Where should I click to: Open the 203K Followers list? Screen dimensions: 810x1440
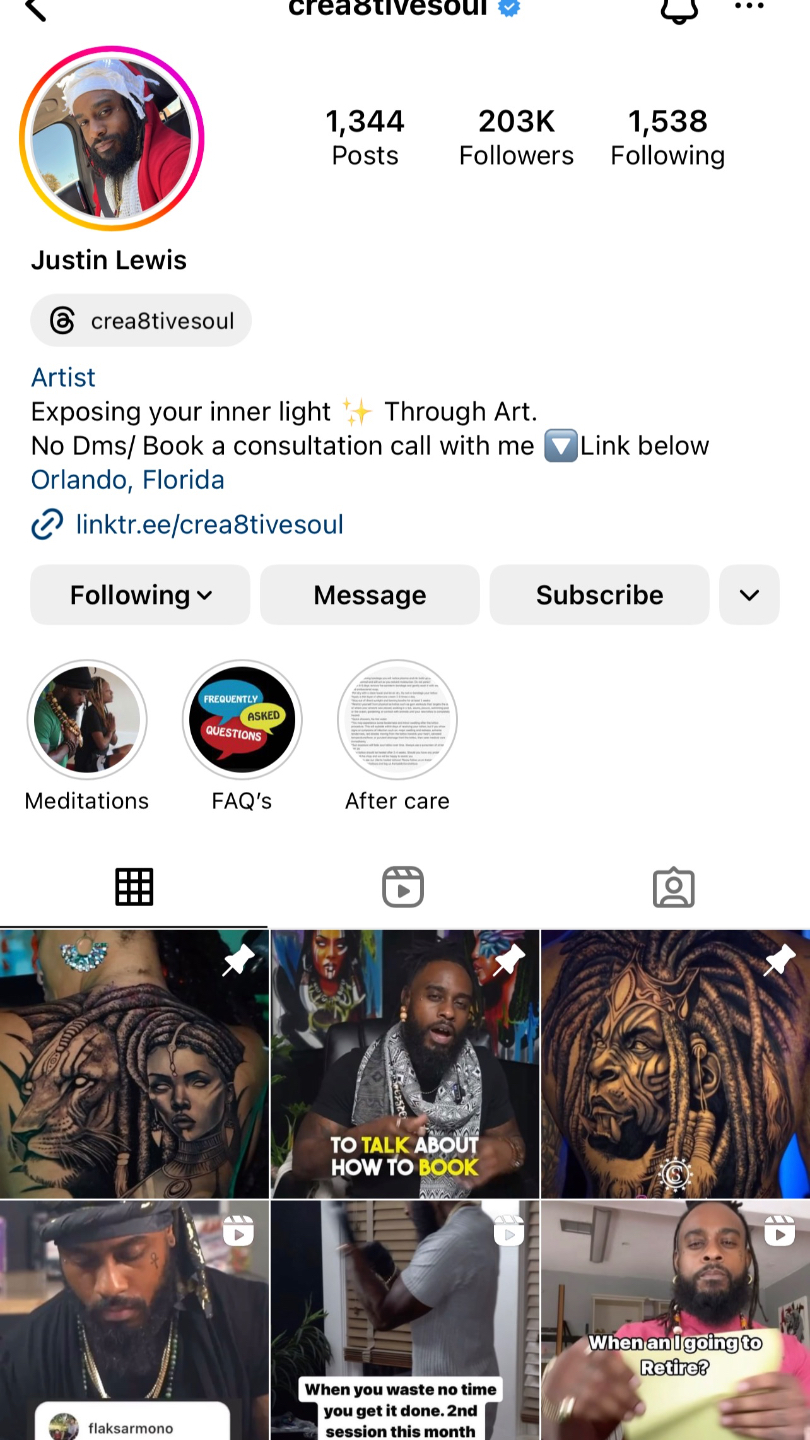516,137
